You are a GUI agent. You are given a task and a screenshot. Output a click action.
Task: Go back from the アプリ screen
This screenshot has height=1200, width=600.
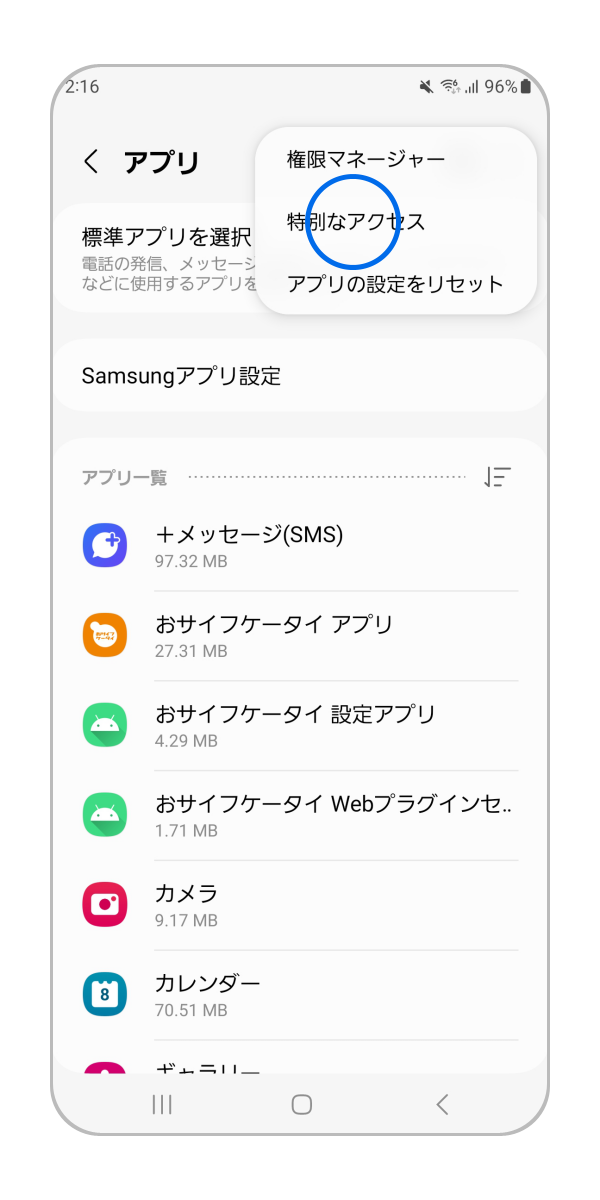point(91,162)
